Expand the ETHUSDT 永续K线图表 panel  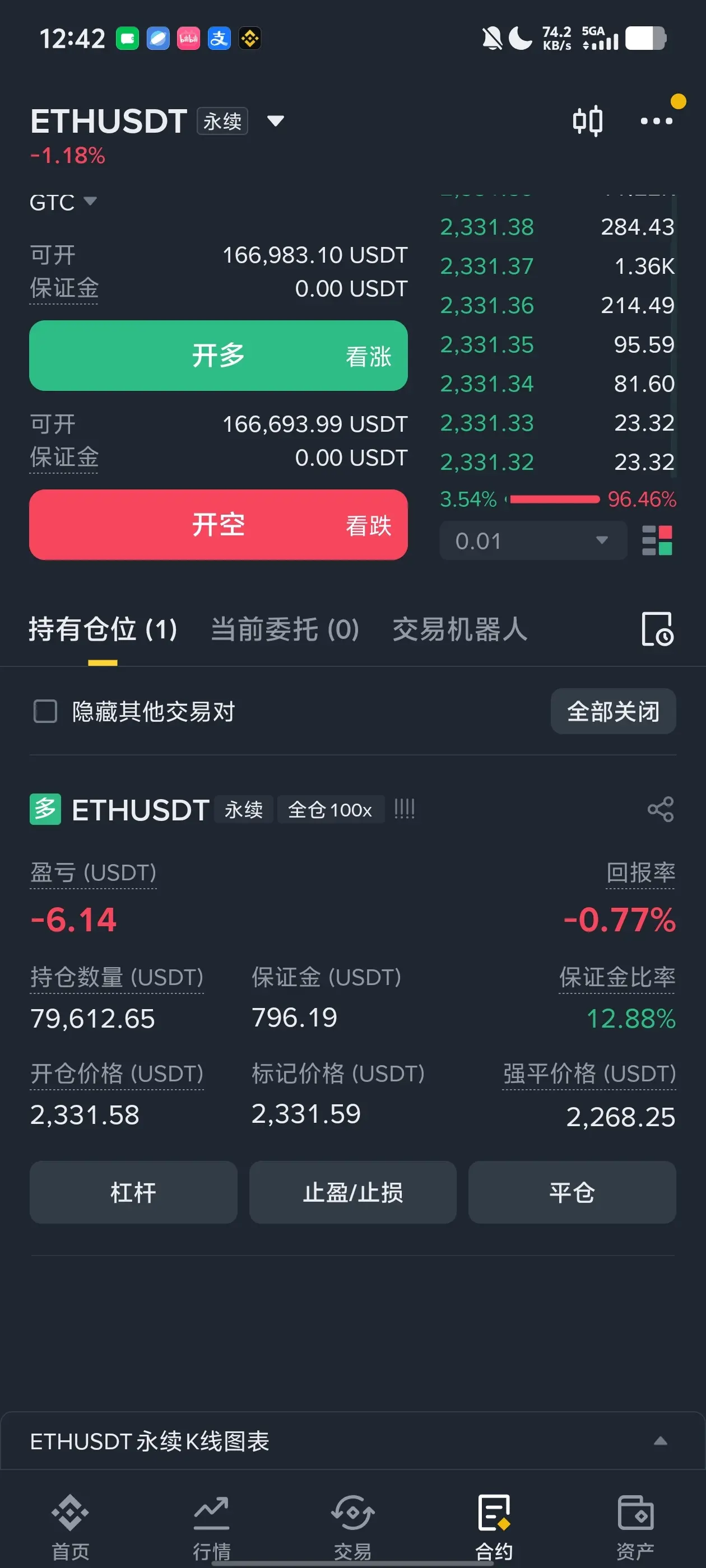[x=352, y=1441]
